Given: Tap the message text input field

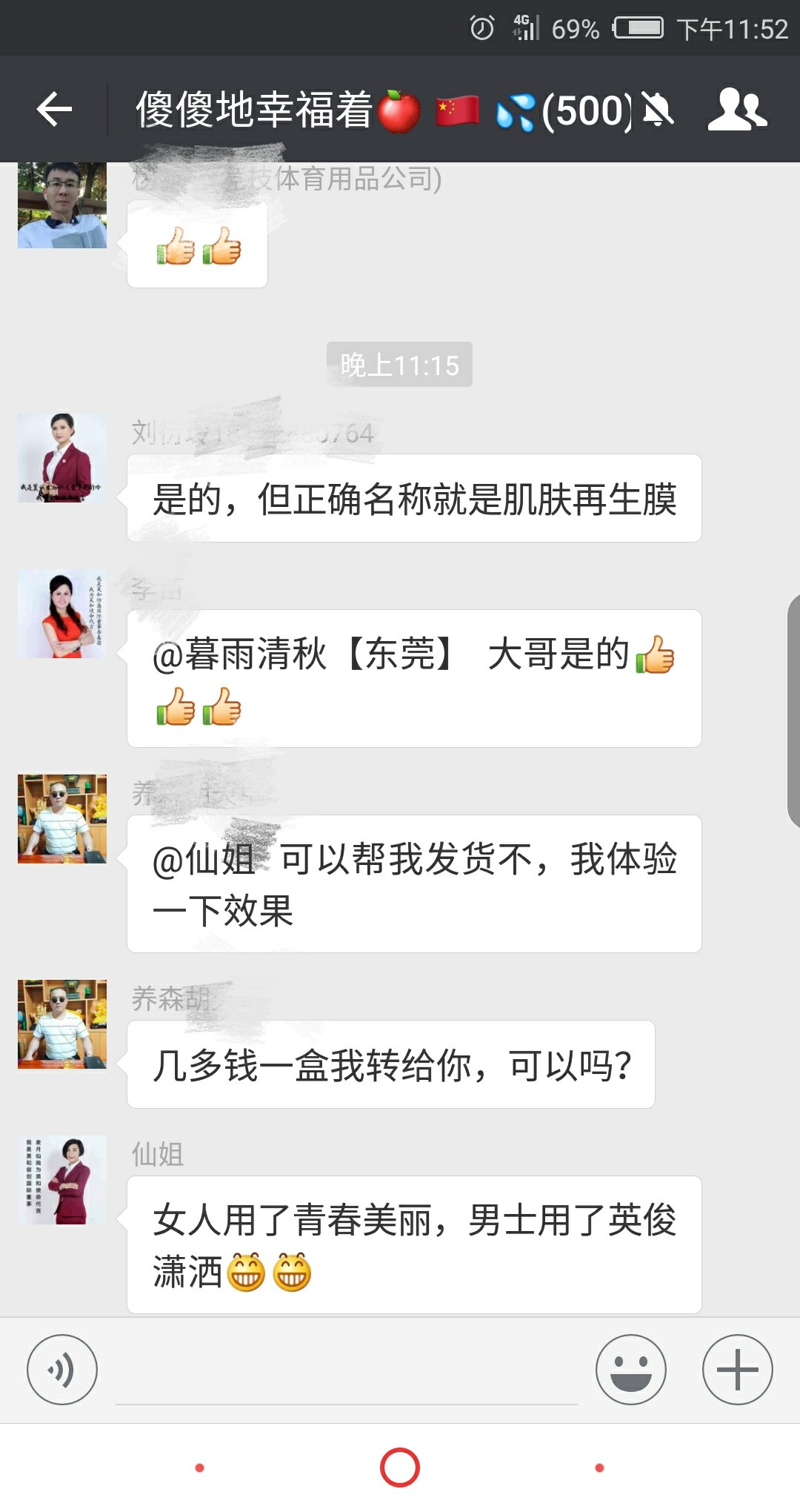Looking at the screenshot, I should pos(347,1371).
